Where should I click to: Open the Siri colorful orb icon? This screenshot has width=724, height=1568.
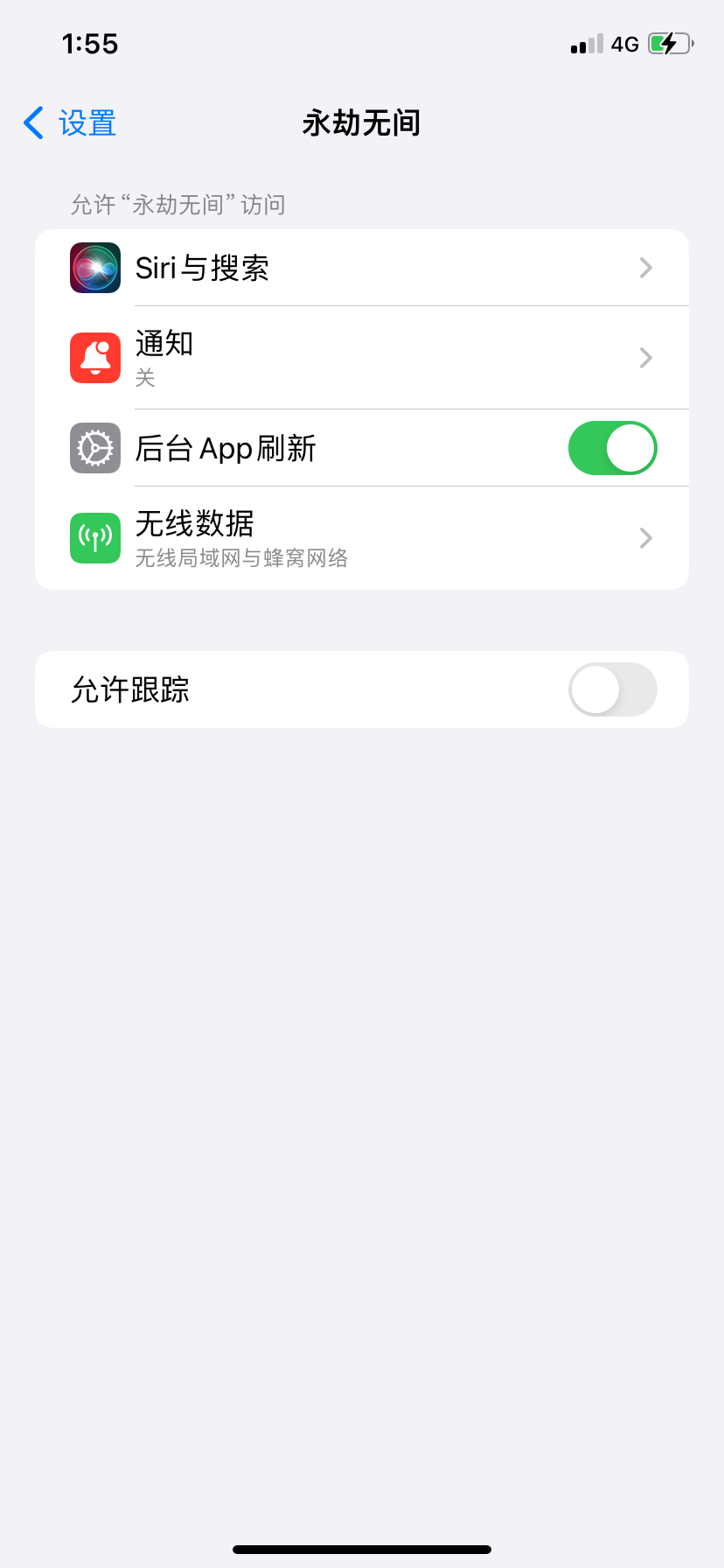click(x=94, y=268)
